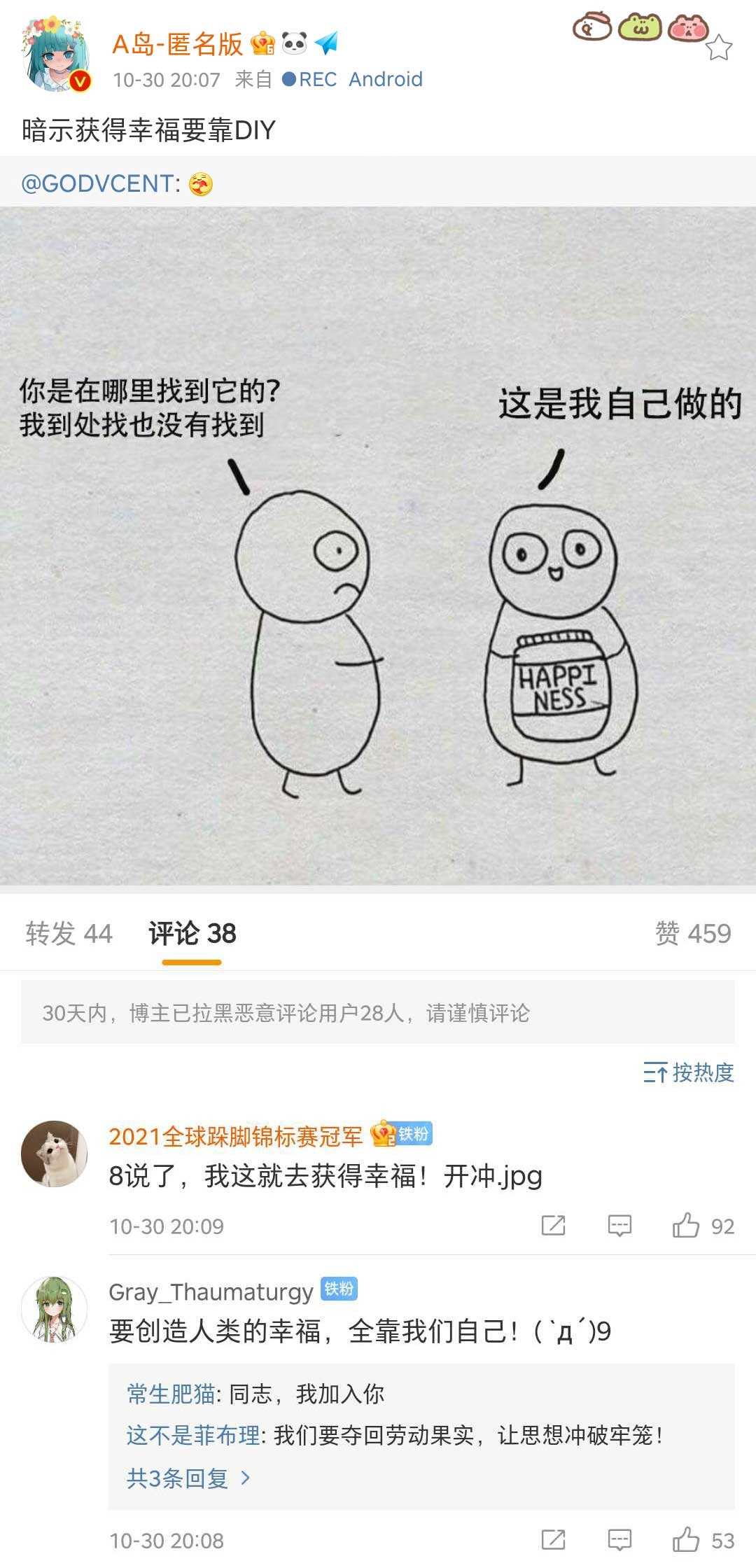This screenshot has width=756, height=1568.
Task: Tap the star favorite icon
Action: (x=718, y=48)
